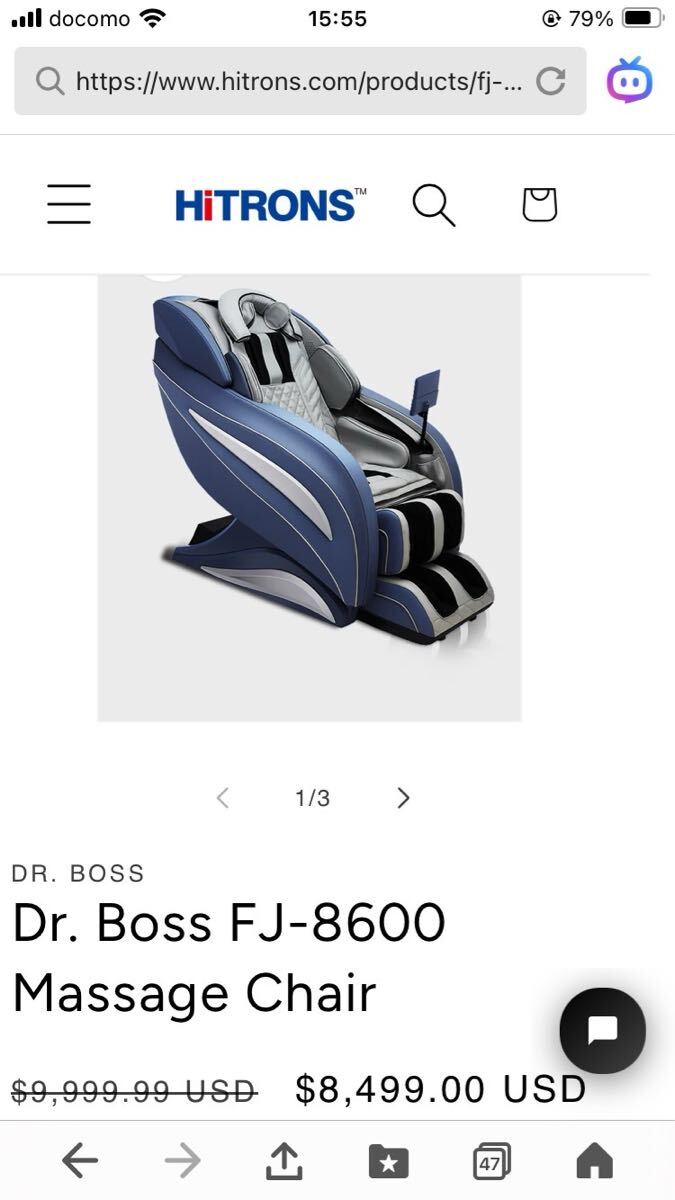The height and width of the screenshot is (1200, 675).
Task: Open the Hitrons site search
Action: [434, 205]
